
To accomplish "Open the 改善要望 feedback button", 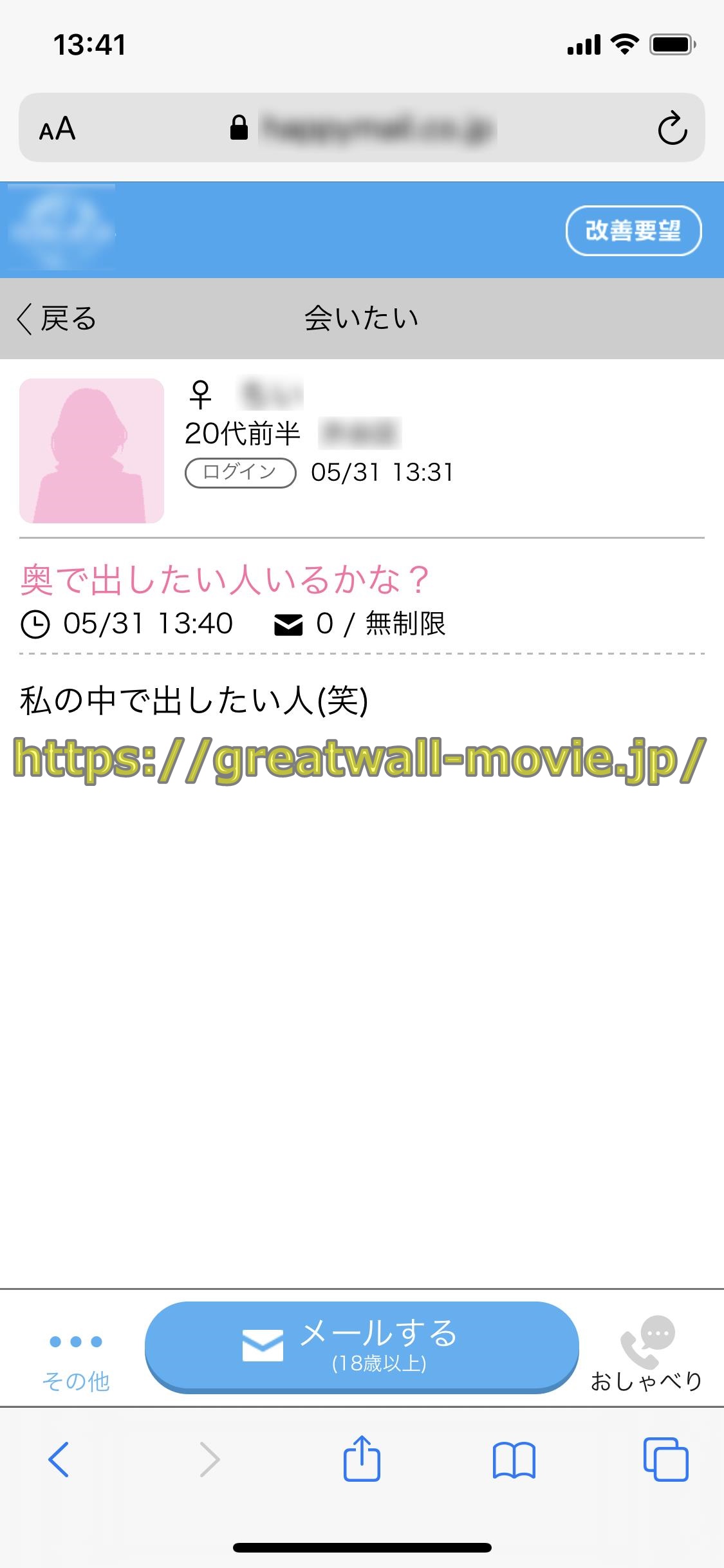I will click(633, 230).
